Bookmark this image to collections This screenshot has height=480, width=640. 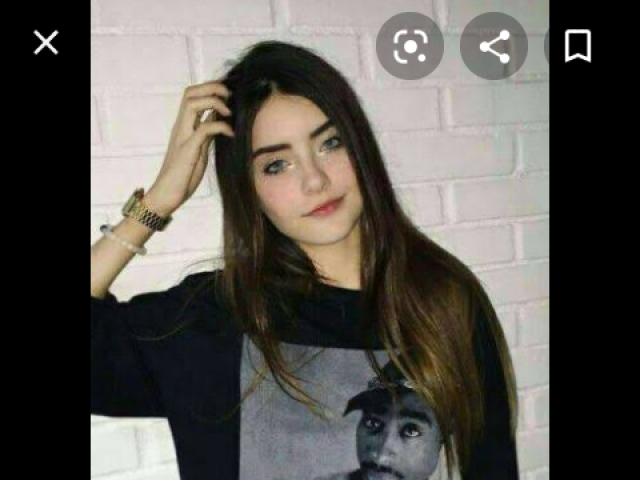[x=577, y=46]
